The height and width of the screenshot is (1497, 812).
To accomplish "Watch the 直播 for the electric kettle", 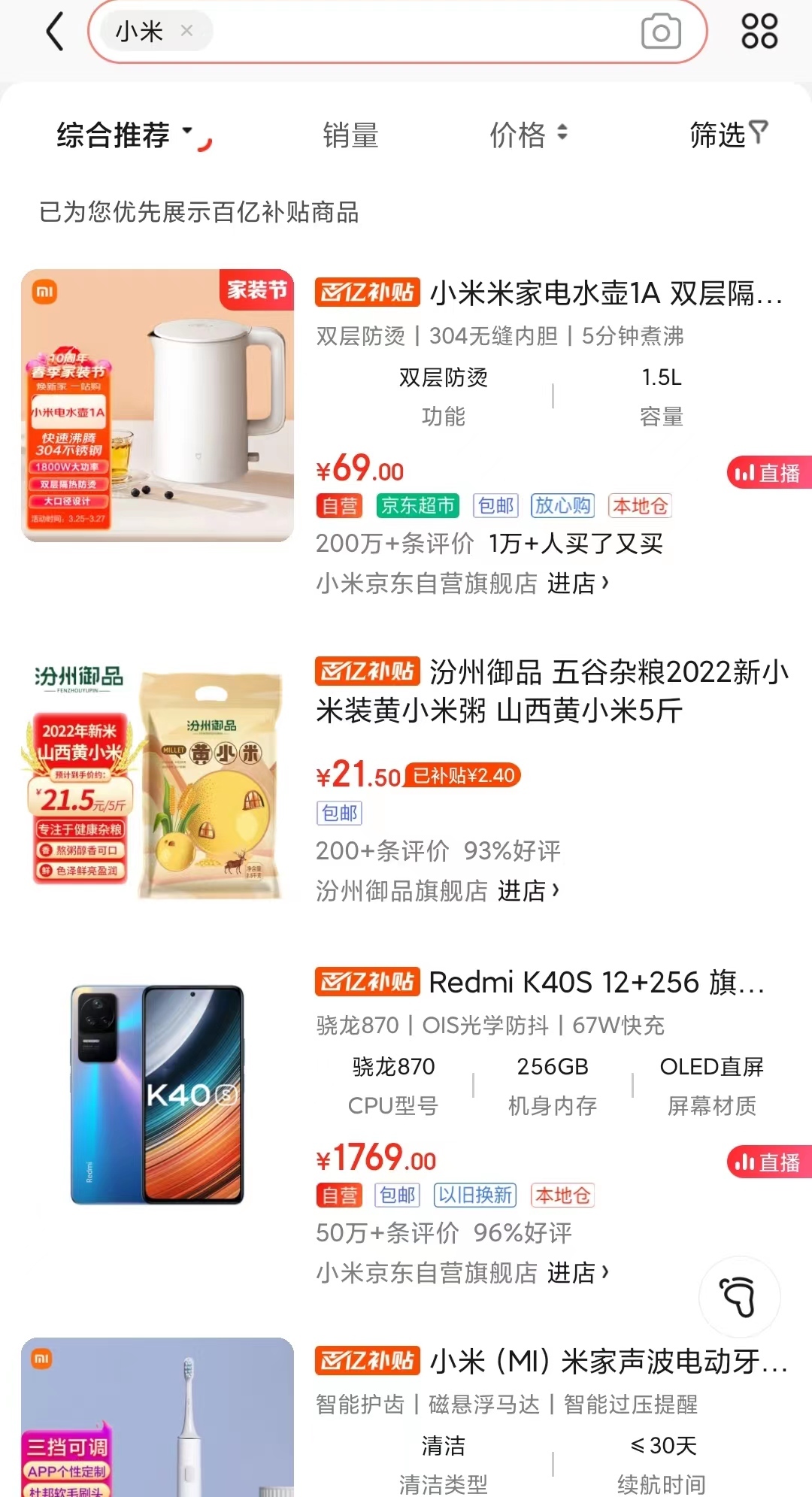I will tap(768, 473).
